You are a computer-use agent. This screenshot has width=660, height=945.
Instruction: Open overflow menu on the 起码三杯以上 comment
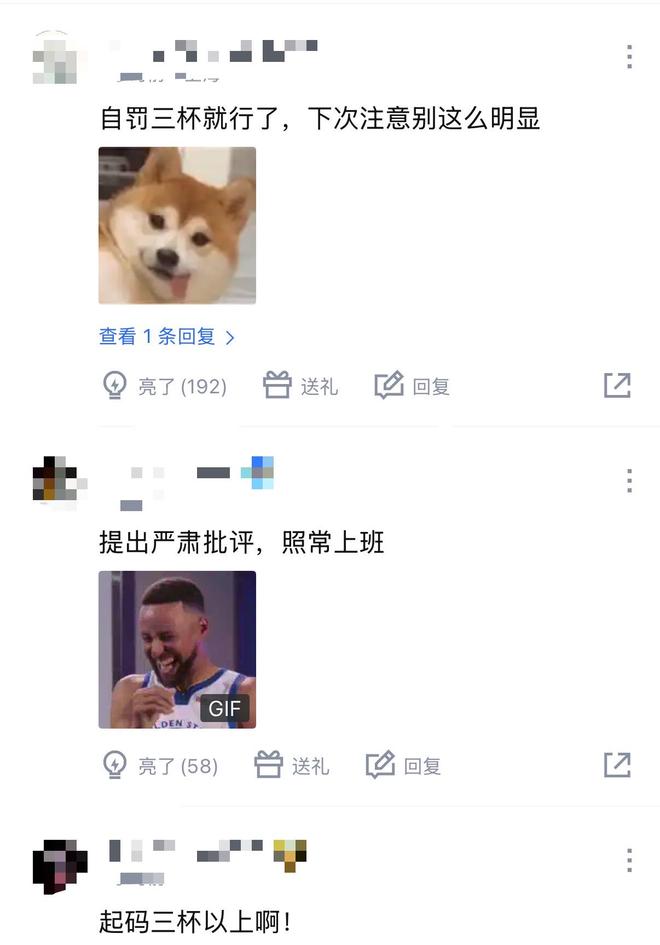(629, 860)
